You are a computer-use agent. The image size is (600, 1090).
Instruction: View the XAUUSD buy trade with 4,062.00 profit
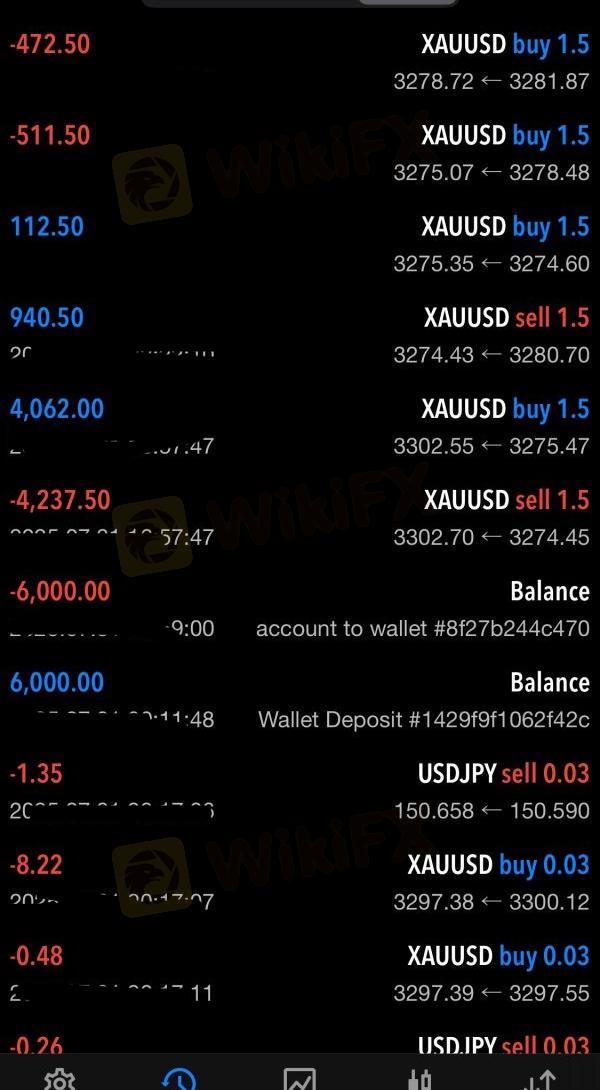[x=300, y=426]
